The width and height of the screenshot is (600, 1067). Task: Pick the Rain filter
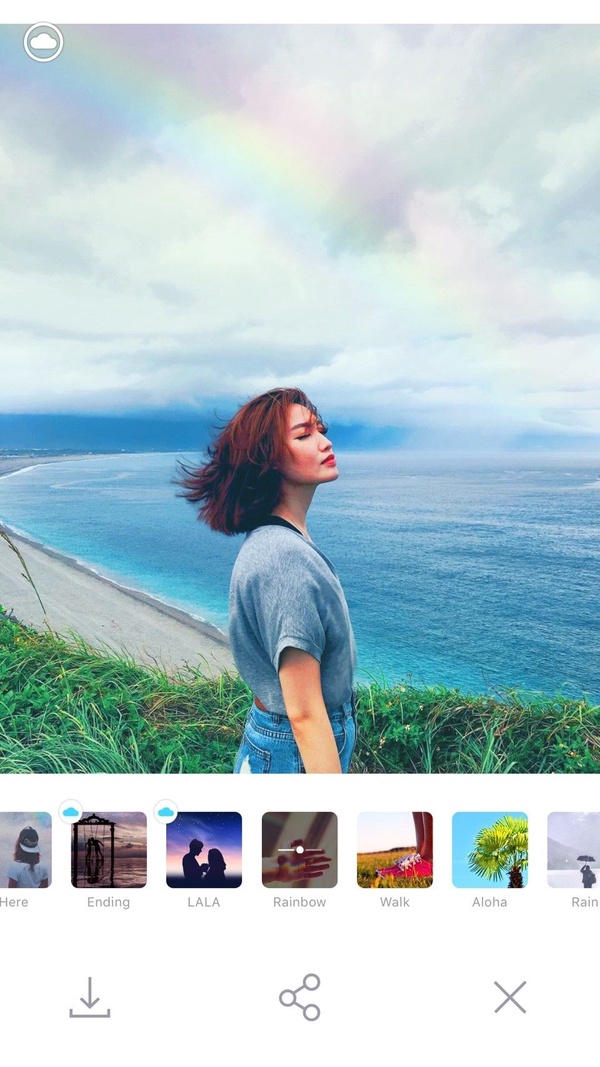click(x=574, y=850)
